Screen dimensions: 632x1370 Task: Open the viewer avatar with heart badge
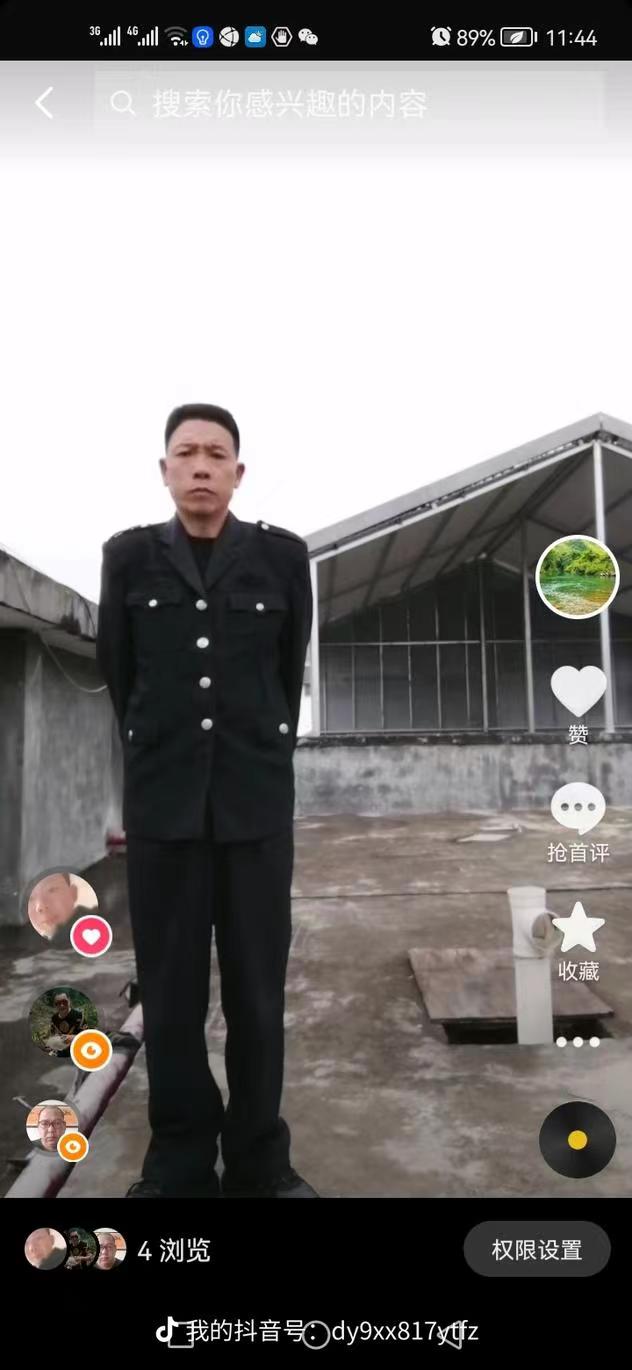pyautogui.click(x=63, y=906)
